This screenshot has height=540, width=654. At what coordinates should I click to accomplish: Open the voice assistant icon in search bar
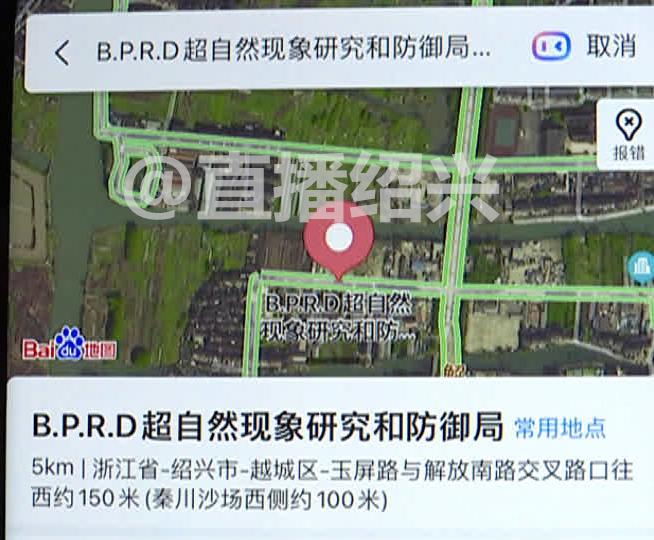pyautogui.click(x=551, y=46)
